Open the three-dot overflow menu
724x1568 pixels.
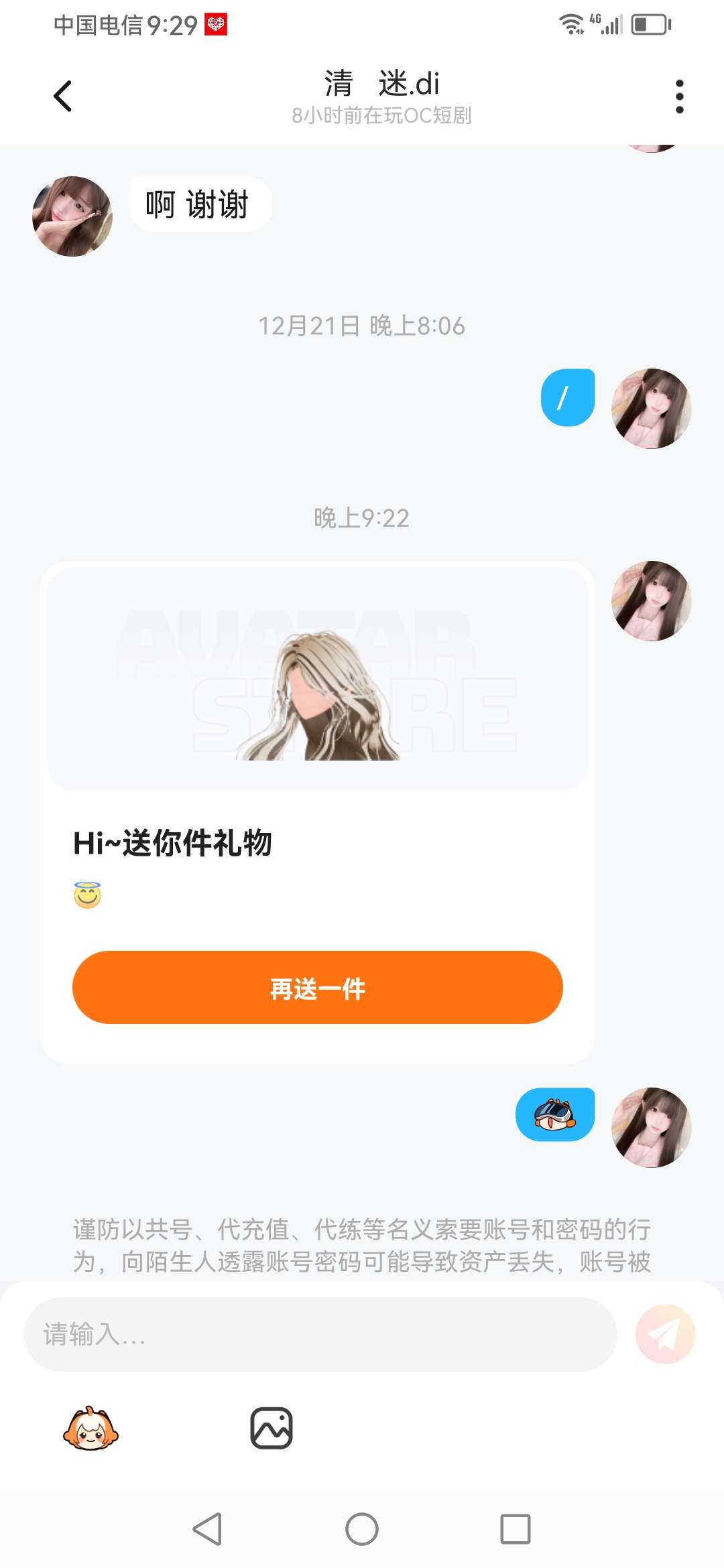tap(679, 96)
